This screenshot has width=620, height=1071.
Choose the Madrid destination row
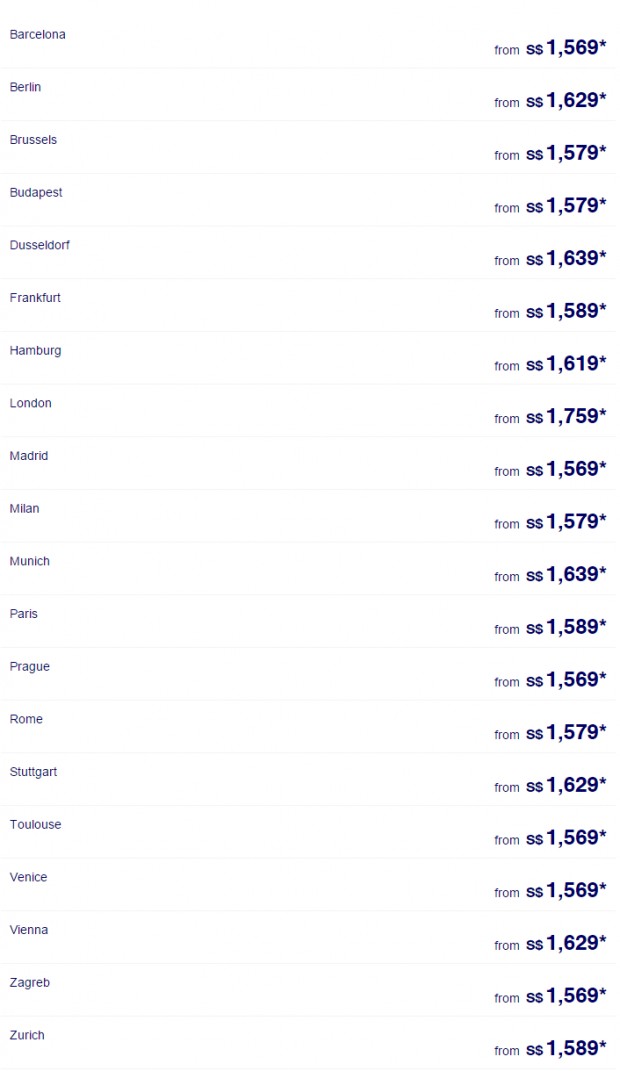pyautogui.click(x=308, y=463)
